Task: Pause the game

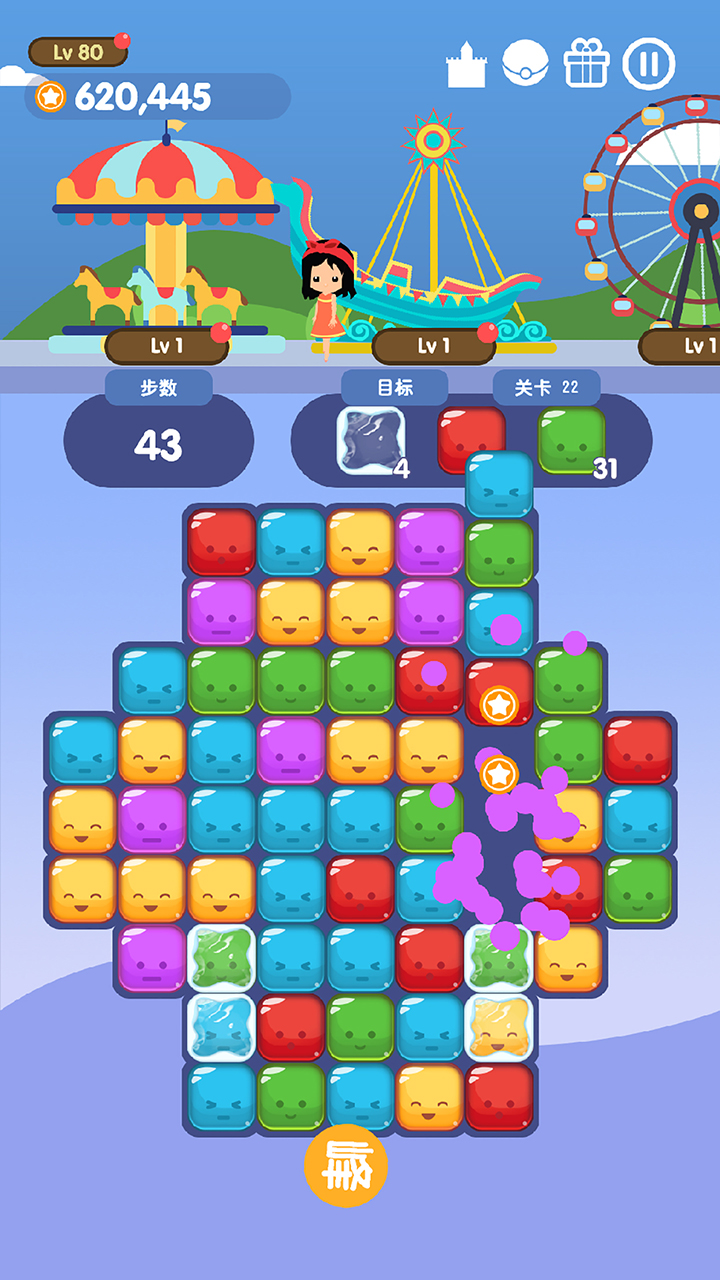Action: pos(649,64)
